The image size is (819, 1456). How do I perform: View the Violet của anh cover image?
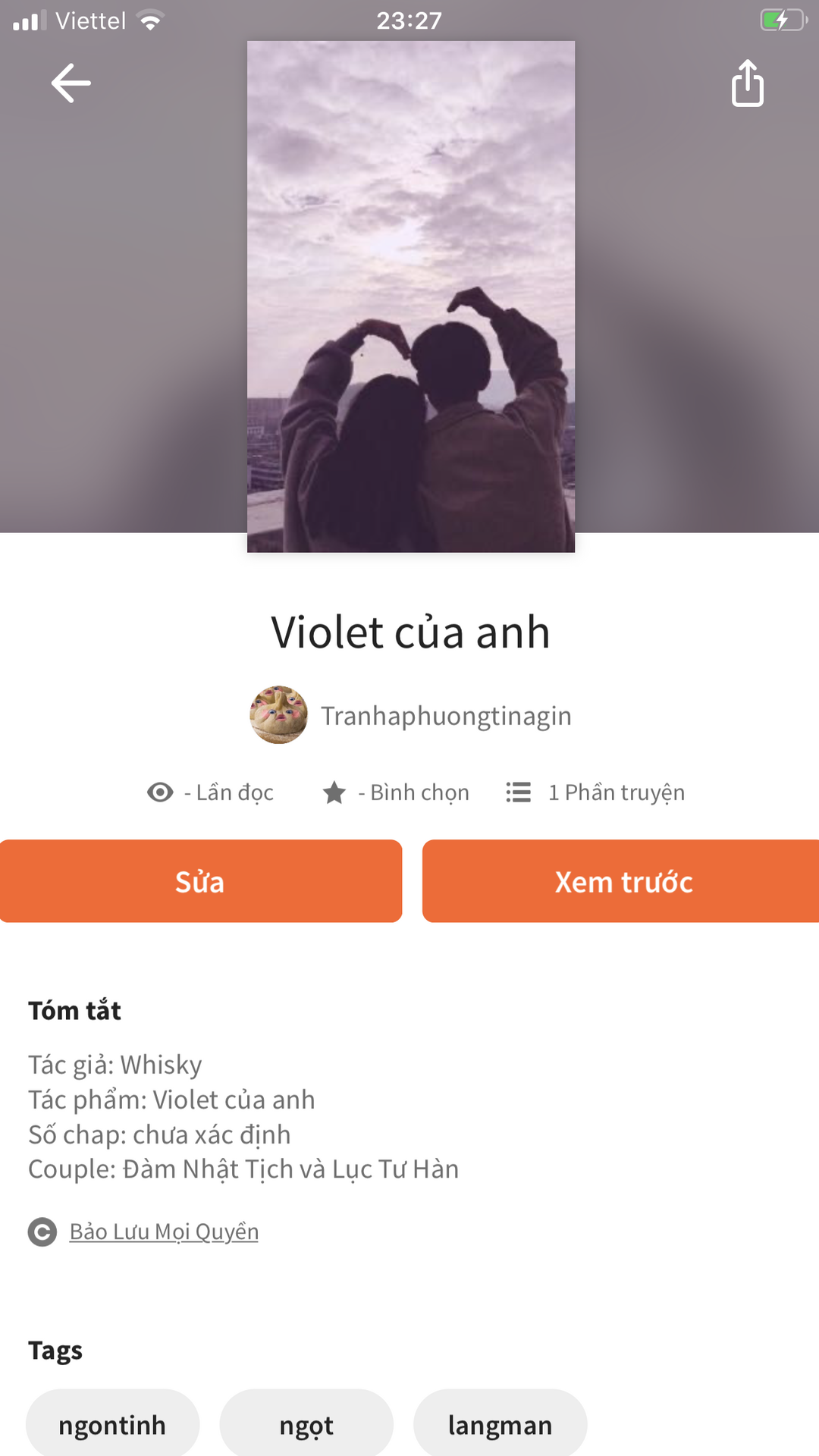(x=411, y=297)
